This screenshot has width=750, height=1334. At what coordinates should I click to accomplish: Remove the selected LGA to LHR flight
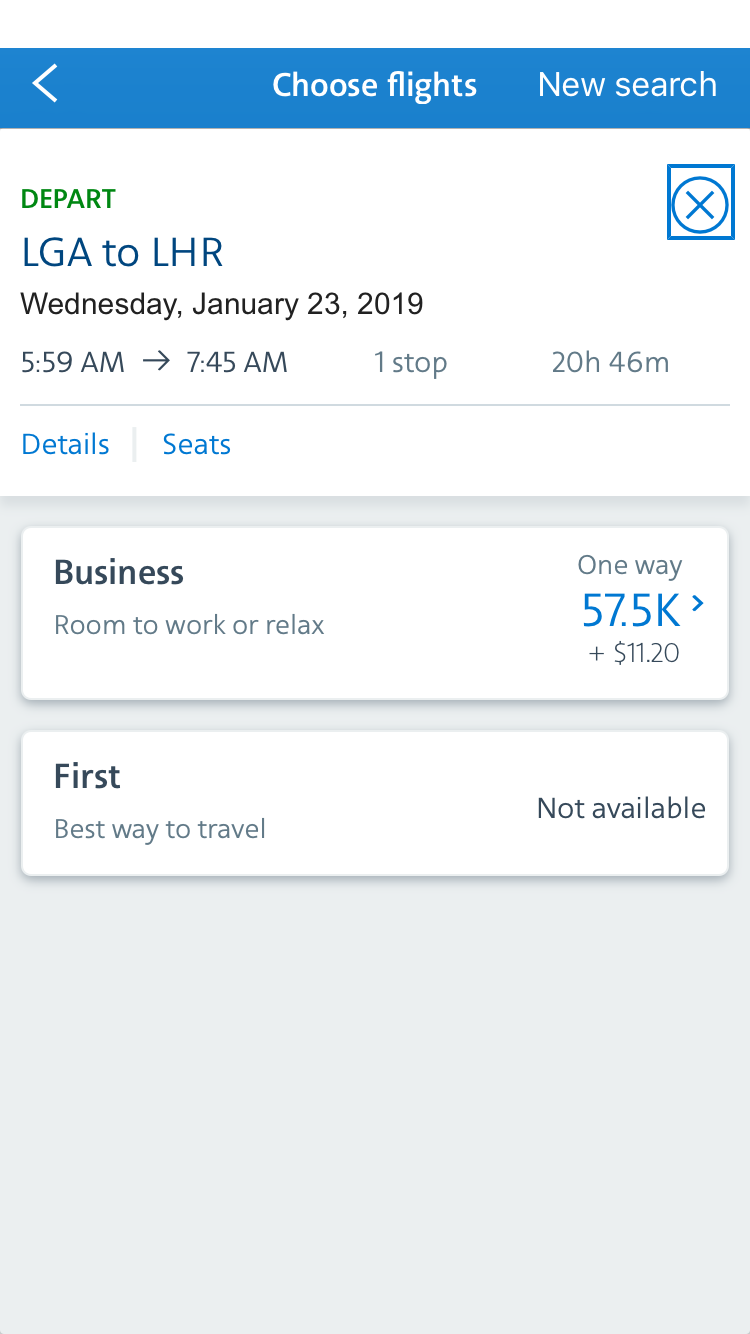[x=700, y=203]
